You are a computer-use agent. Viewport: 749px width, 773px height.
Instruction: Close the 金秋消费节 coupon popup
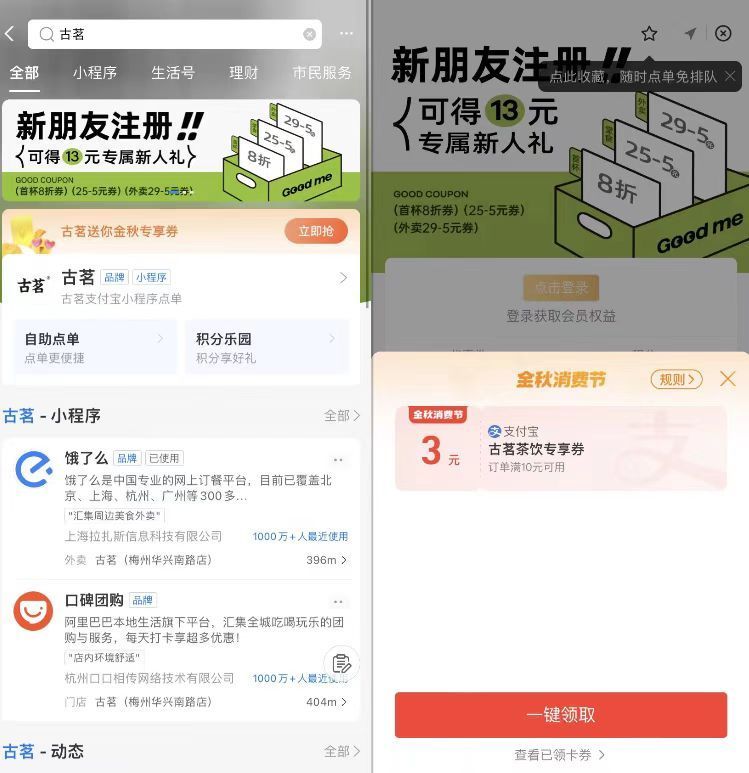(728, 379)
